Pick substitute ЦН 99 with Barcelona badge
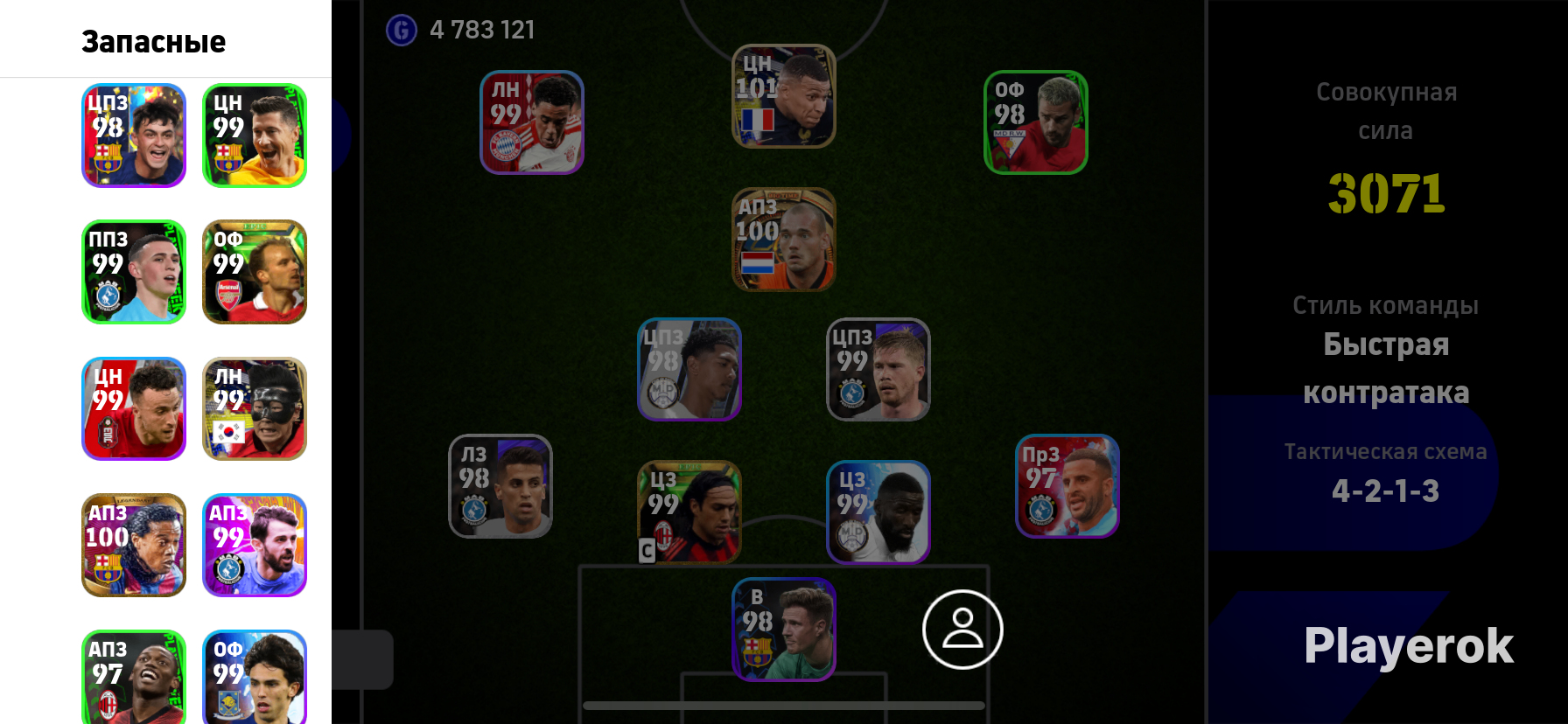Viewport: 1568px width, 724px height. tap(255, 136)
